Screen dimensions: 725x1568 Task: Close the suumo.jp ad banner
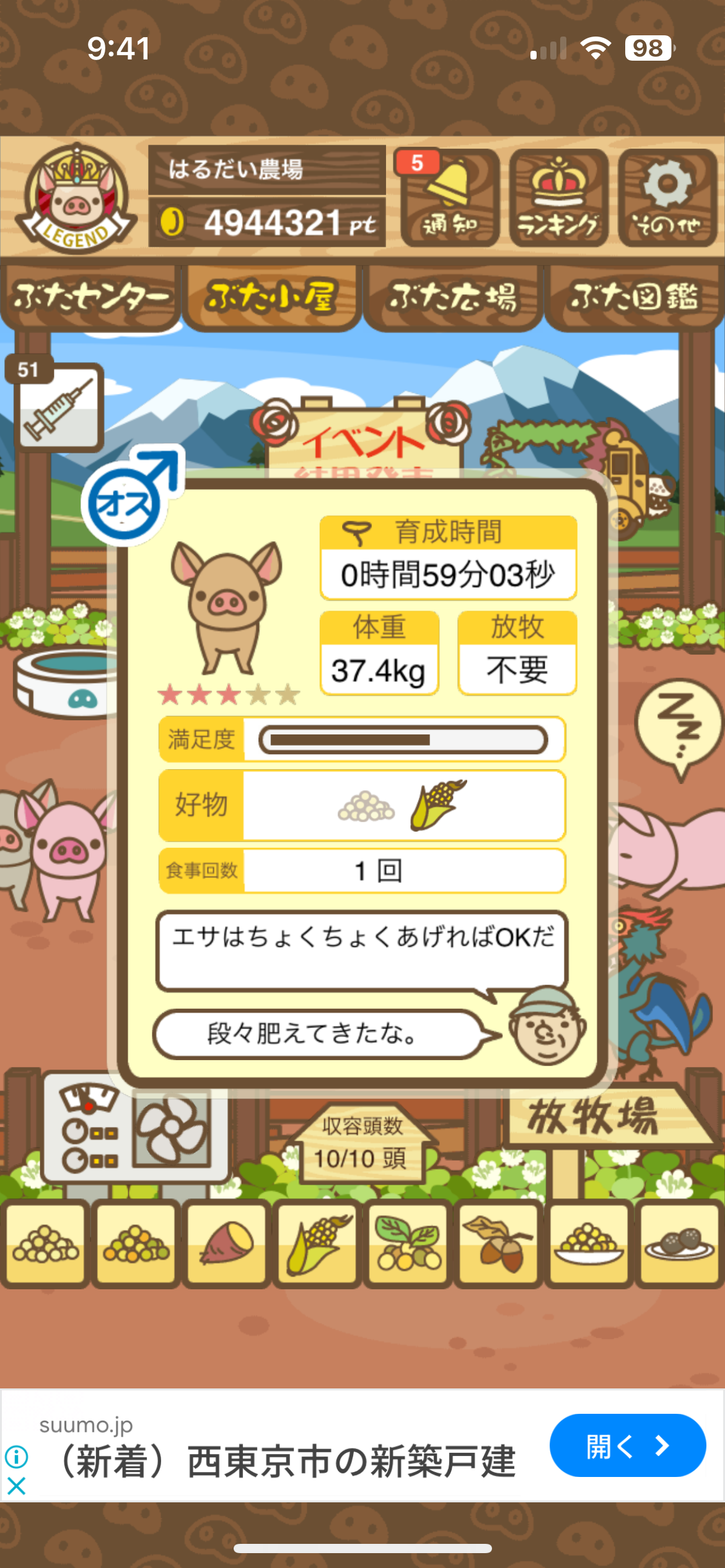coord(17,1486)
